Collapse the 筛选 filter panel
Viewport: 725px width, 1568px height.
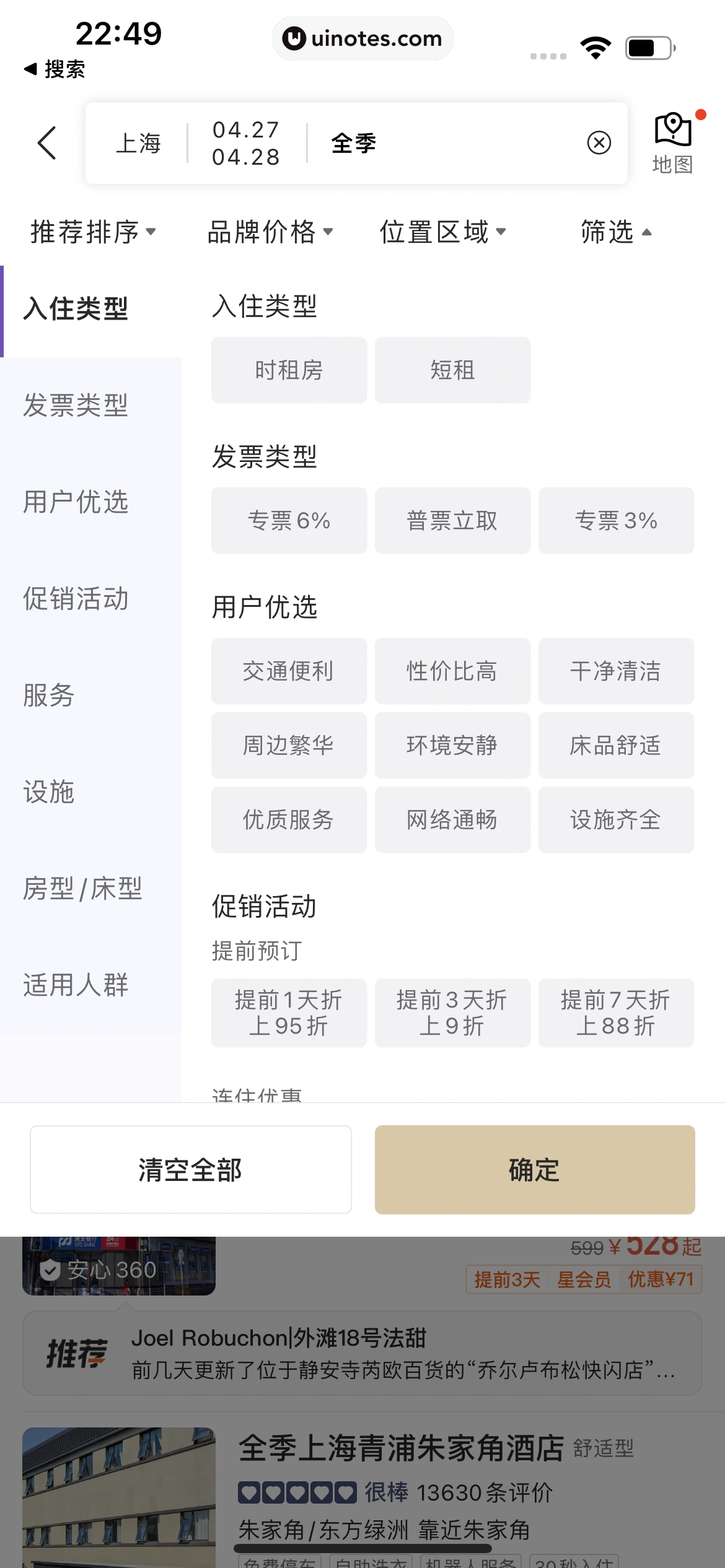[x=615, y=232]
